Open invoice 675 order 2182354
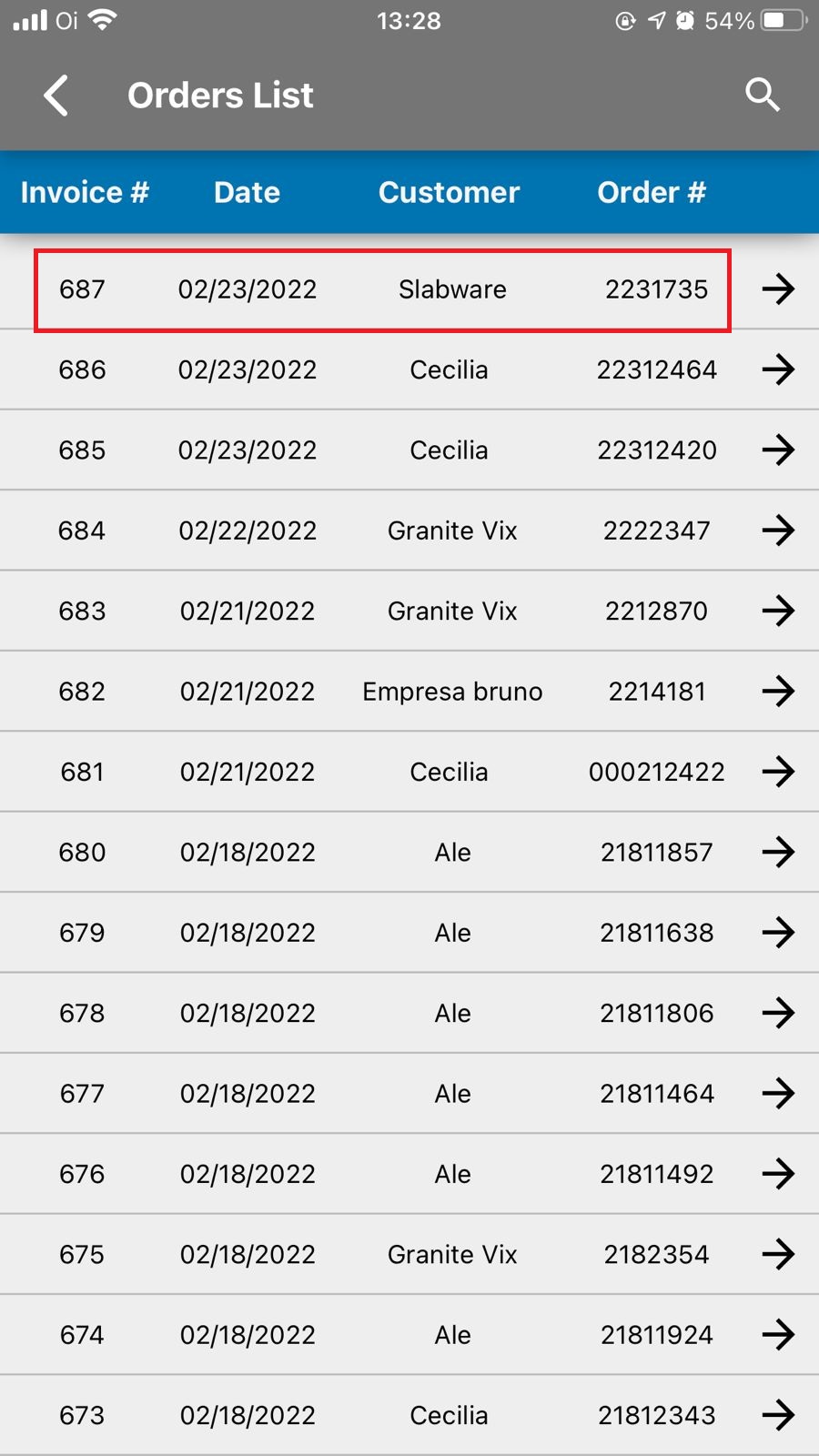Viewport: 819px width, 1456px height. click(x=778, y=1254)
